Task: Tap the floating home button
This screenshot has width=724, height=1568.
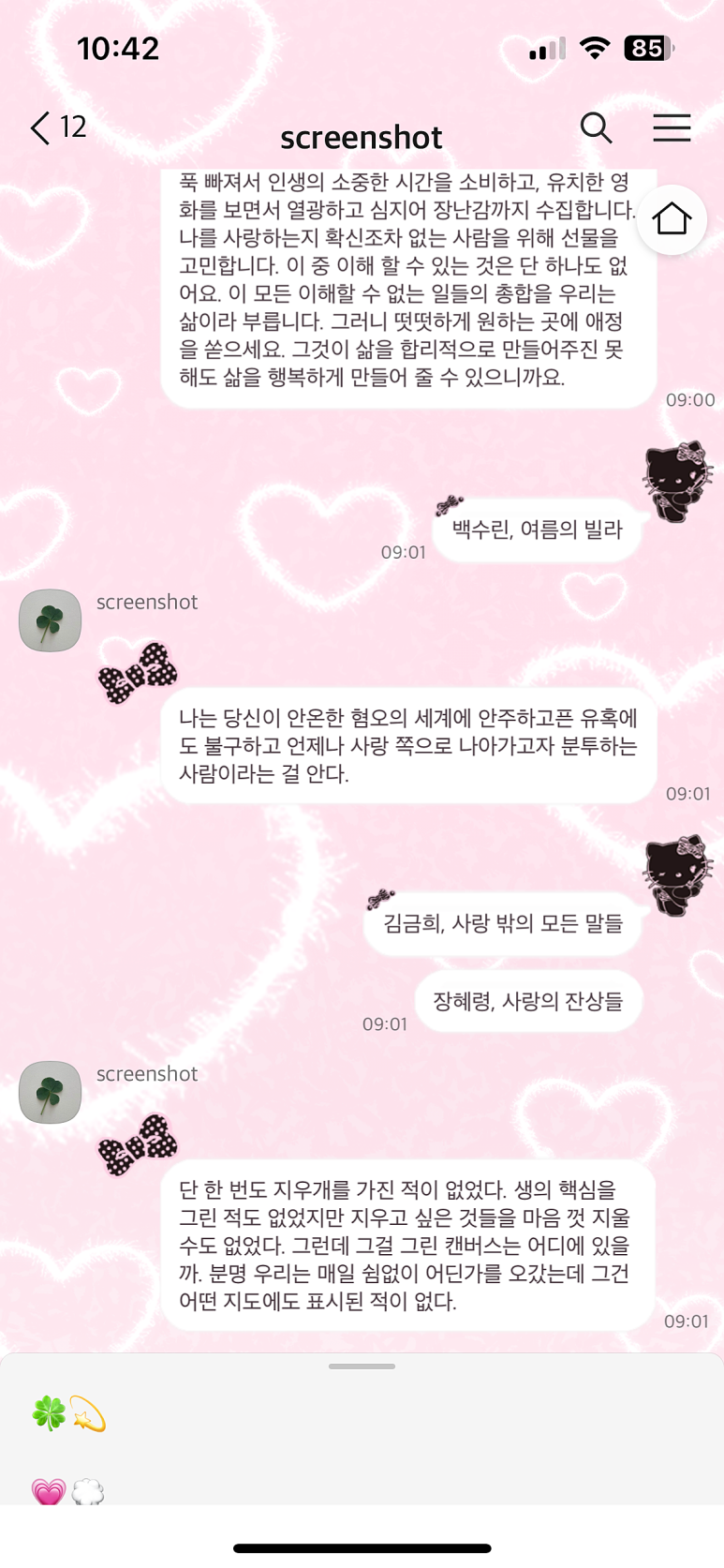Action: tap(672, 219)
